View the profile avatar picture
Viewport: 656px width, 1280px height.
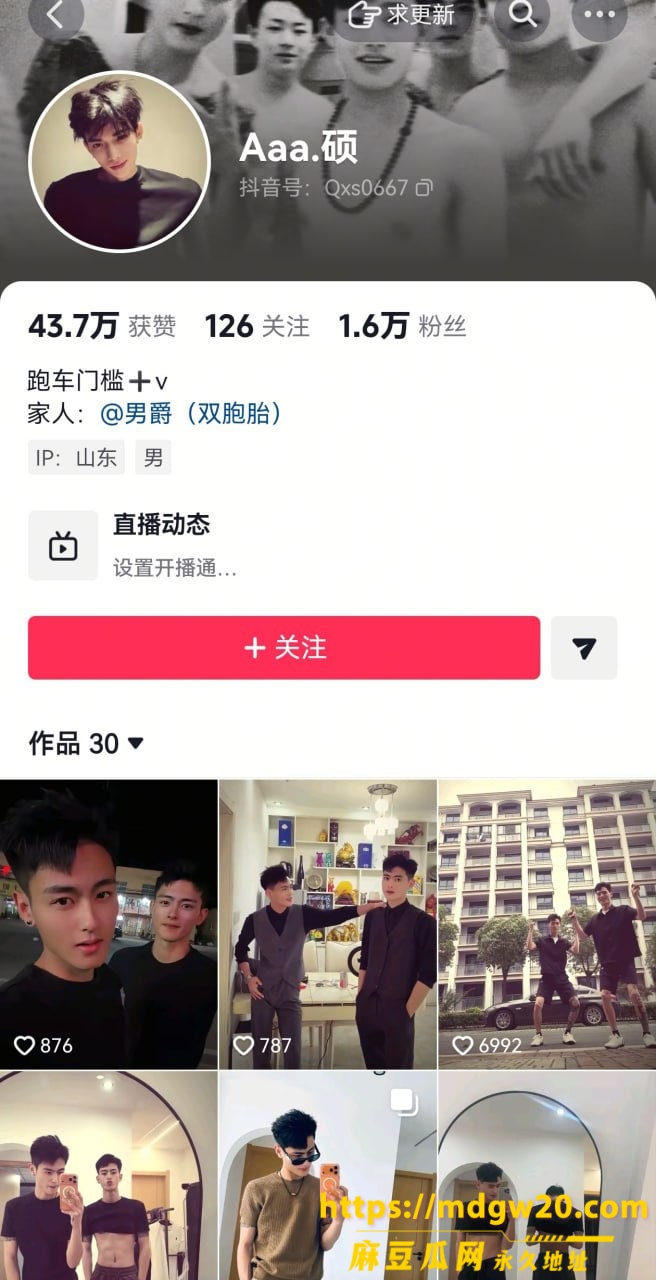(x=120, y=160)
